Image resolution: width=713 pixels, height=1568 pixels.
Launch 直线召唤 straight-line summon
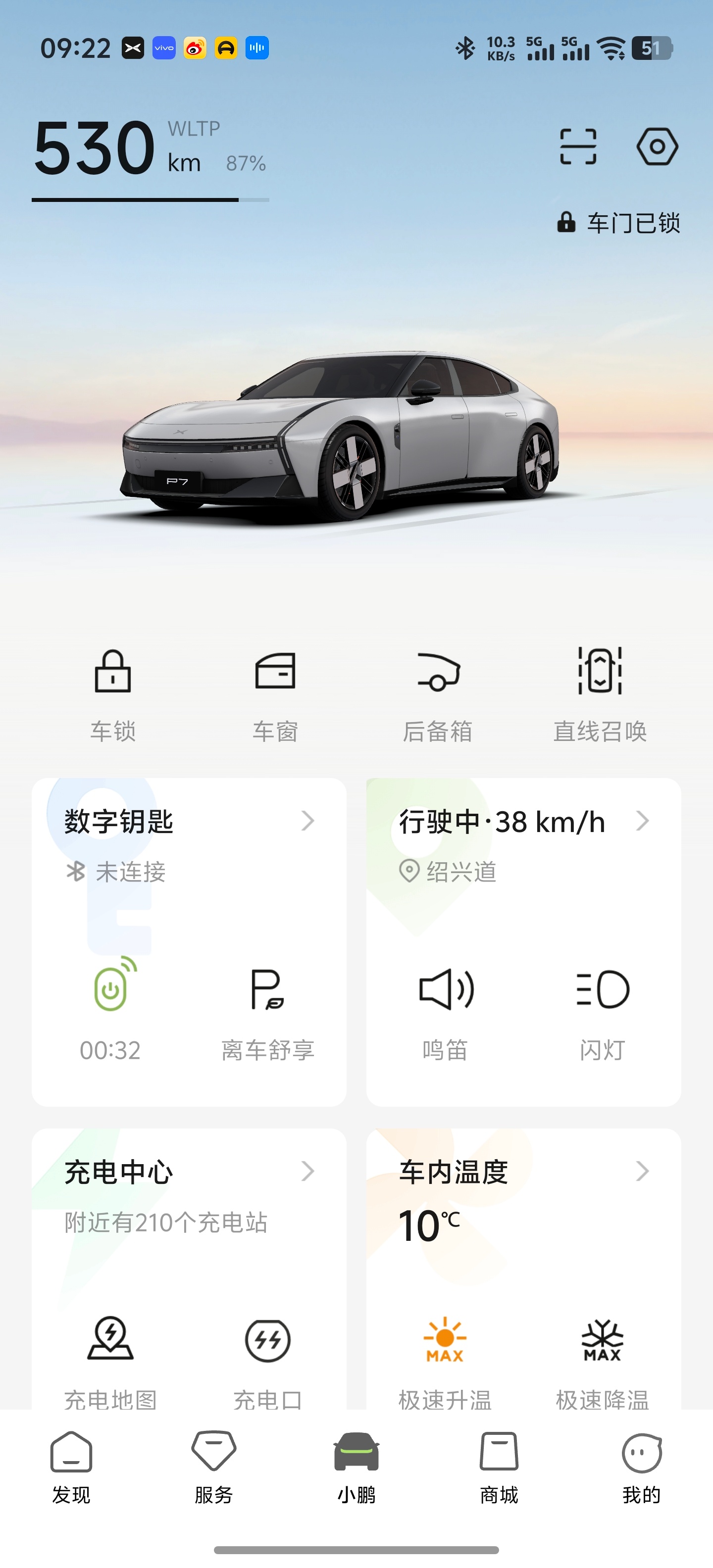[x=600, y=694]
